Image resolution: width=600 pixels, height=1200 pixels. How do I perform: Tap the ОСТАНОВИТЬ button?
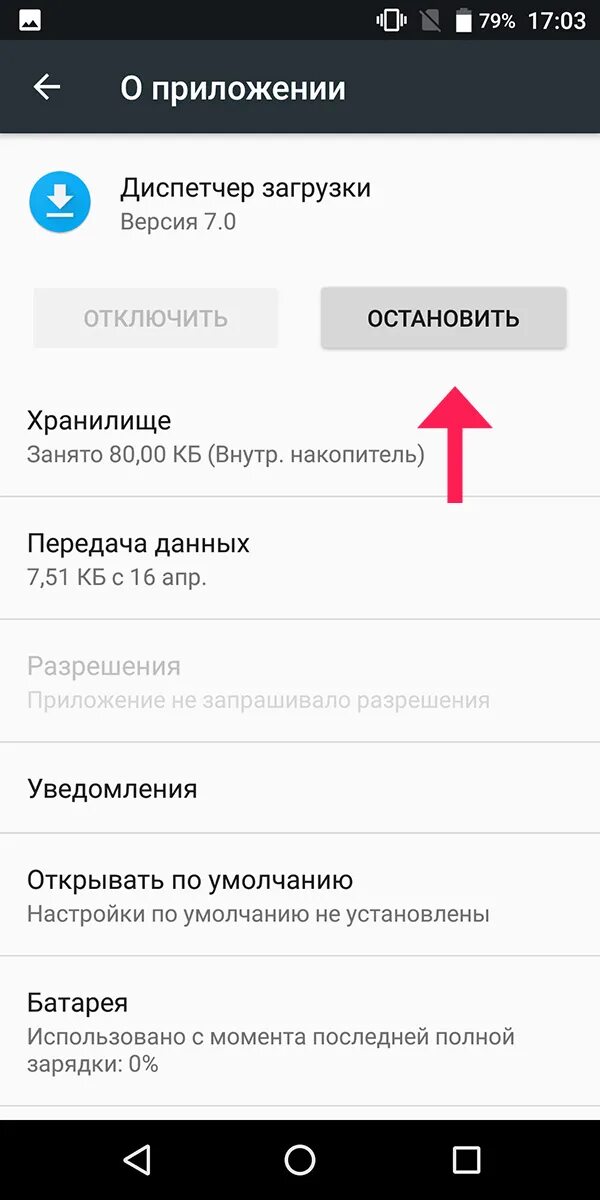443,319
